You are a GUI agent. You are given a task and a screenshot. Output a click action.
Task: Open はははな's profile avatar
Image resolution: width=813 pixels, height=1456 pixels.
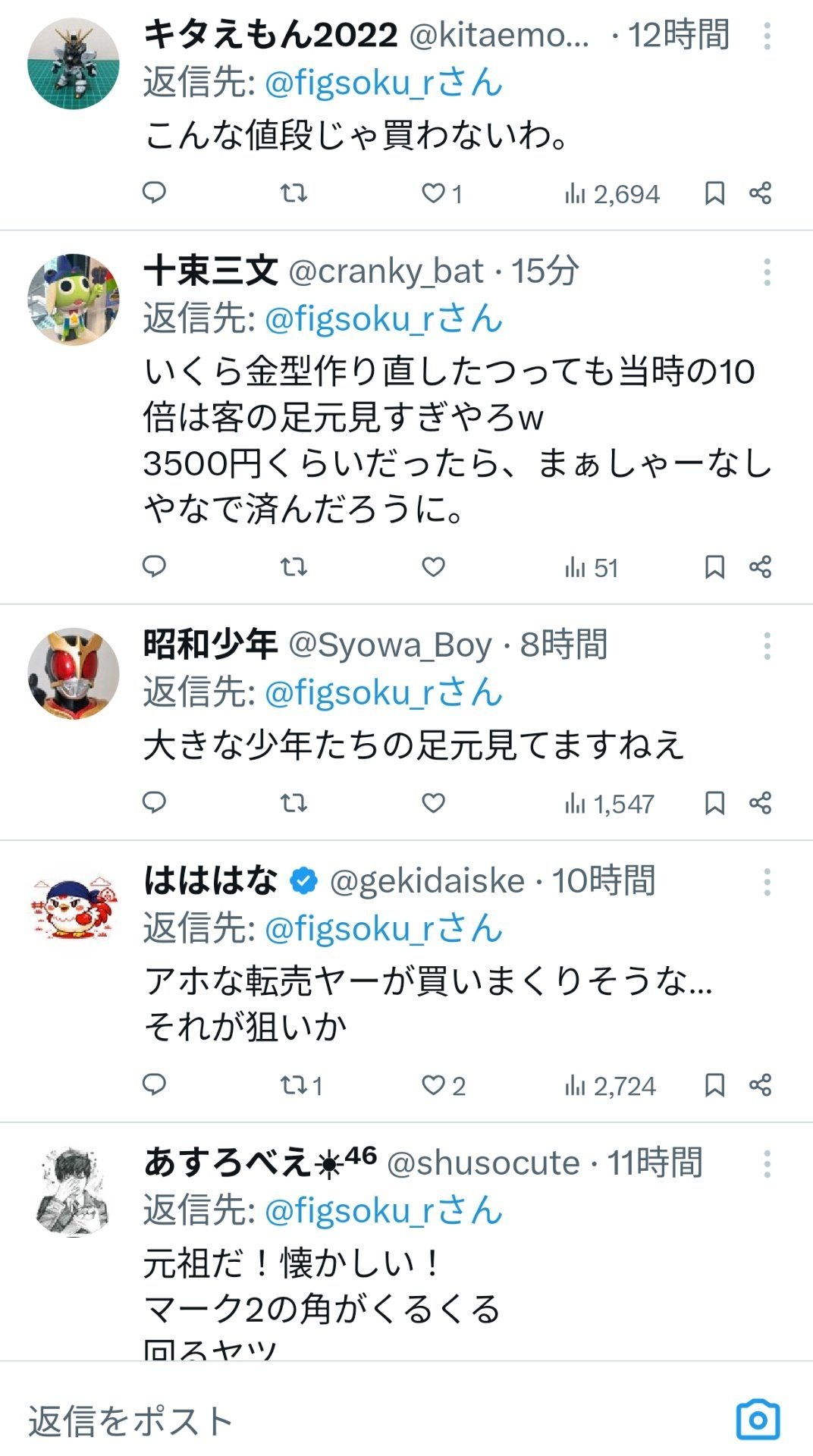point(74,909)
